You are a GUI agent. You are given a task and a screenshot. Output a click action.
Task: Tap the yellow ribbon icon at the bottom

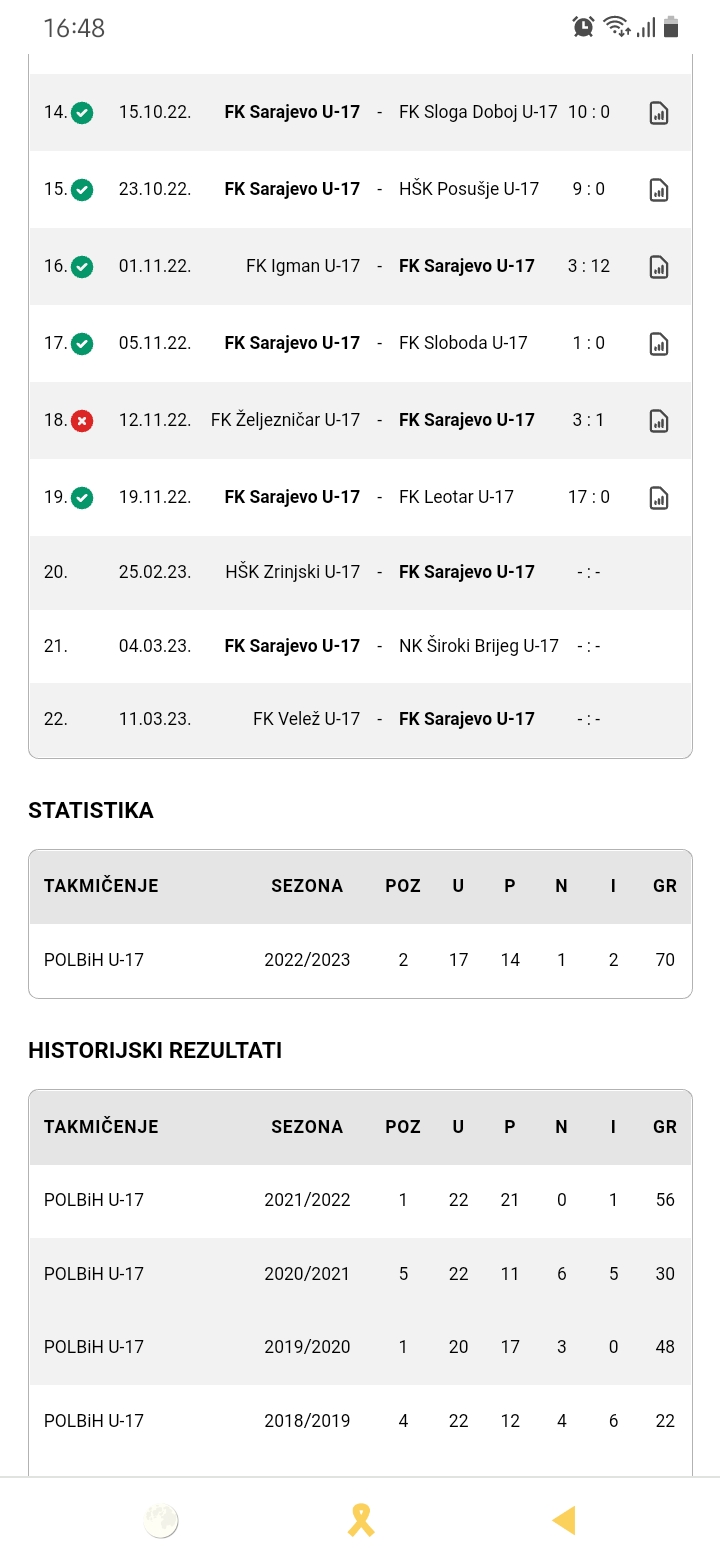[360, 1521]
